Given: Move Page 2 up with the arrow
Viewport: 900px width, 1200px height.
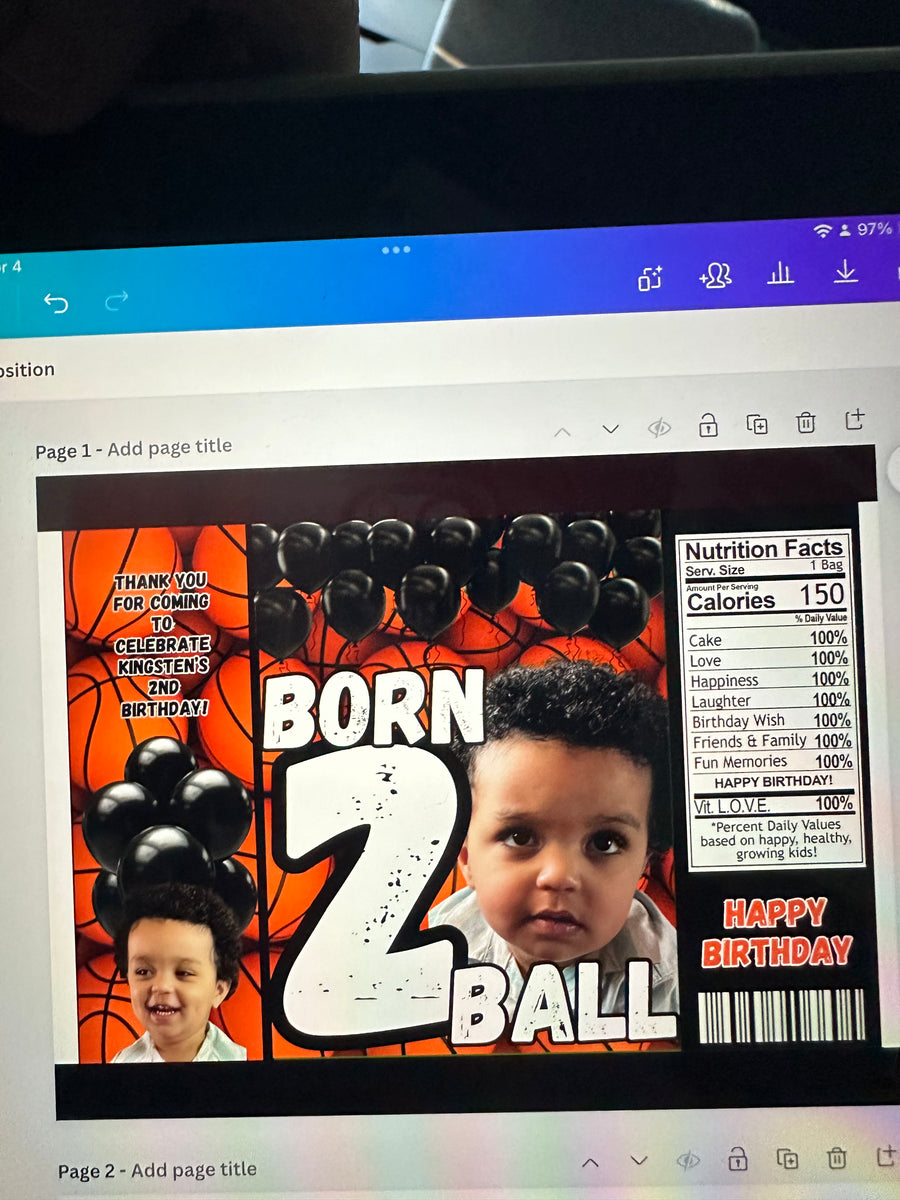Looking at the screenshot, I should point(591,1162).
